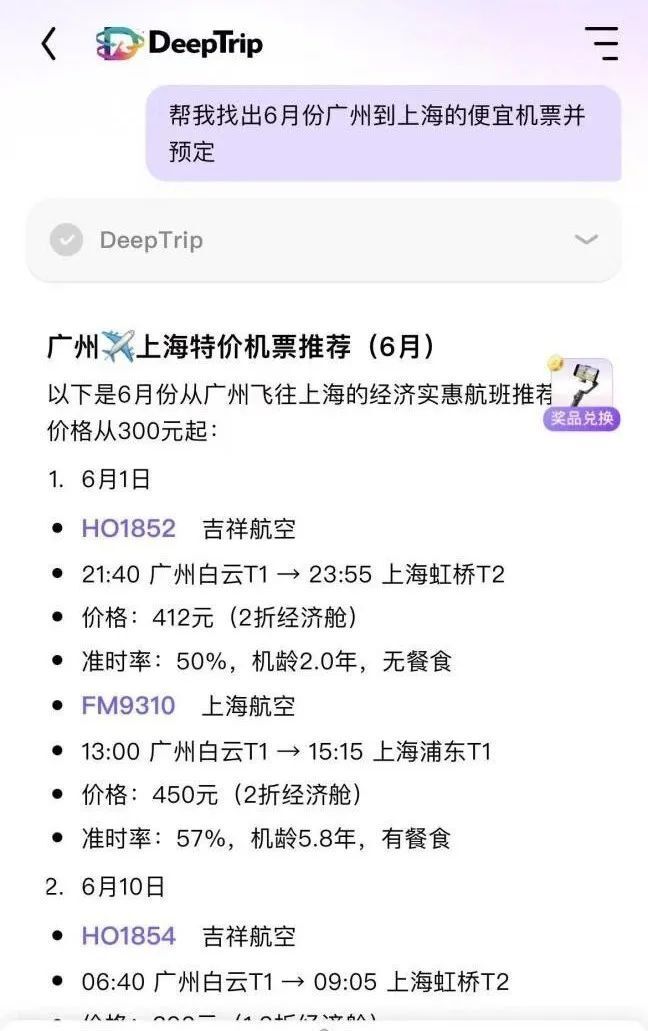Expand the DeepTrip thinking section
This screenshot has height=1031, width=648.
(x=586, y=240)
